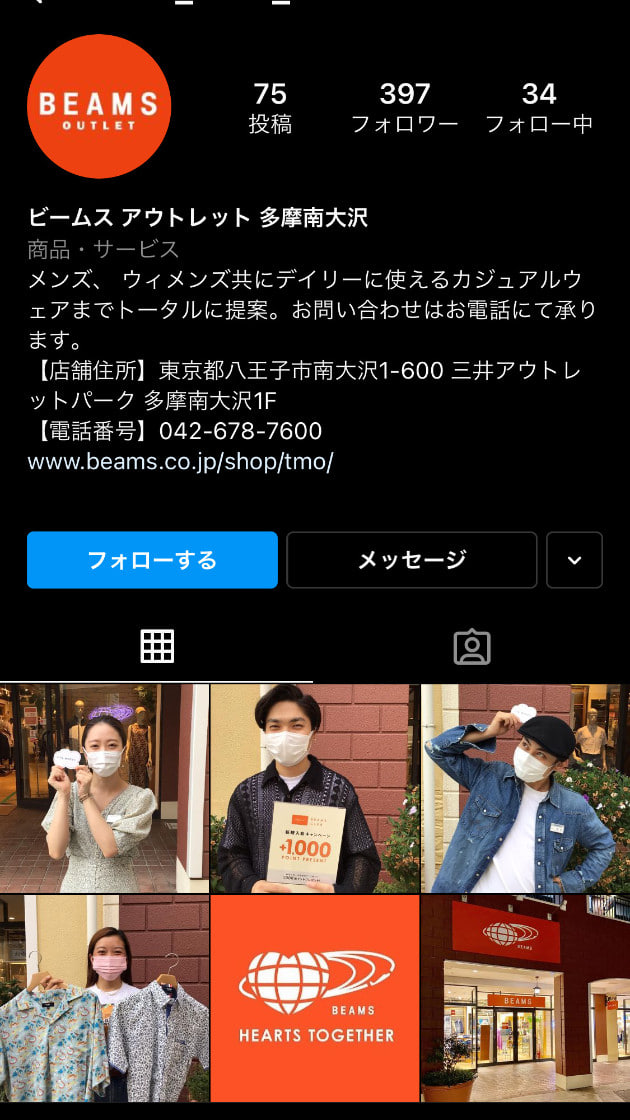The height and width of the screenshot is (1120, 630).
Task: Tap the フォローする button
Action: tap(152, 560)
